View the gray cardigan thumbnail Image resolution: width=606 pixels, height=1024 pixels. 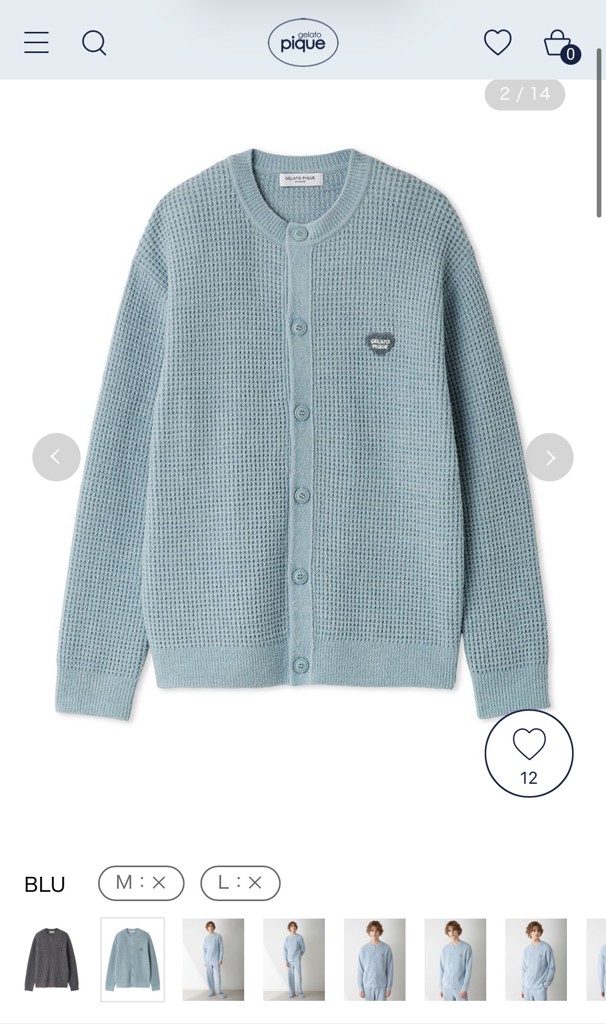[52, 959]
